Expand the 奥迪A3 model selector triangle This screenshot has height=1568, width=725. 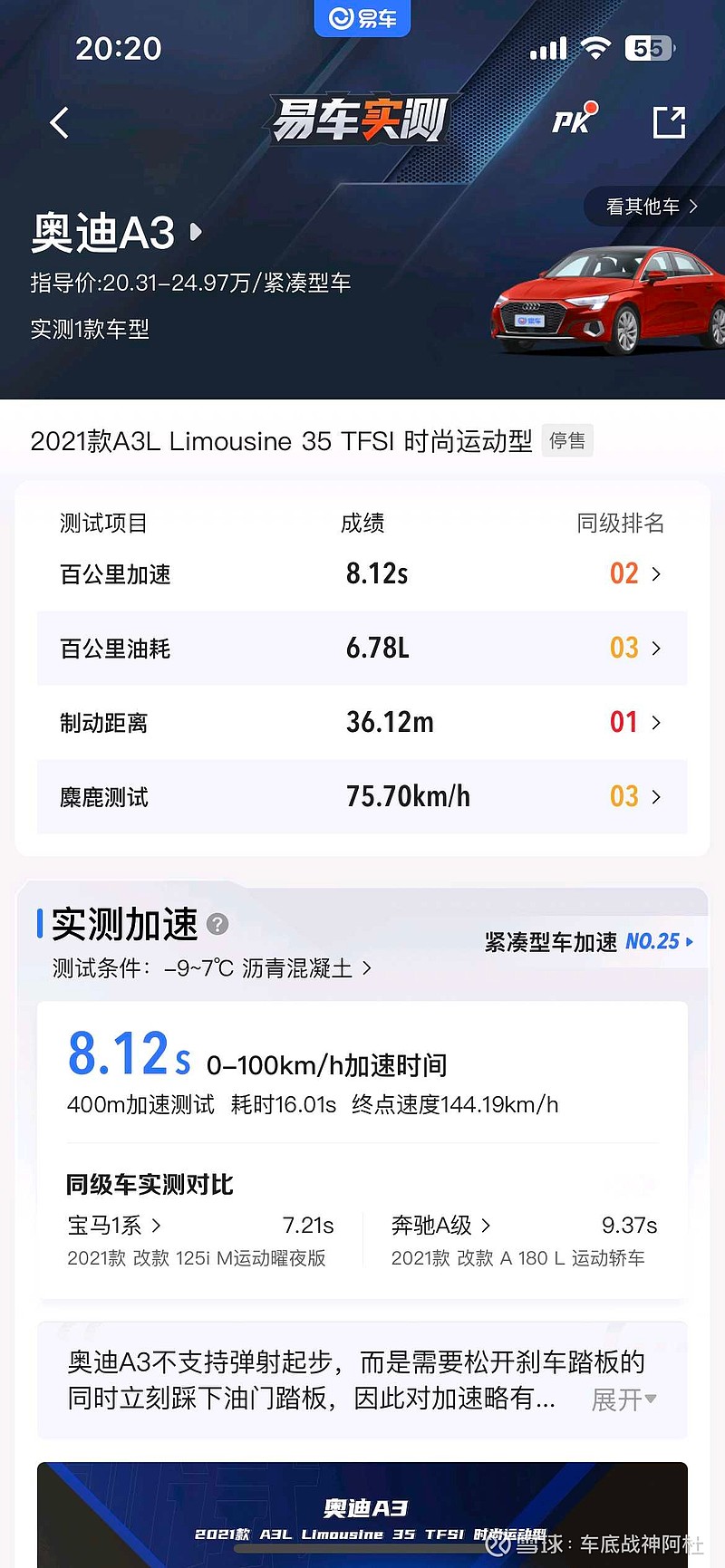[x=195, y=233]
